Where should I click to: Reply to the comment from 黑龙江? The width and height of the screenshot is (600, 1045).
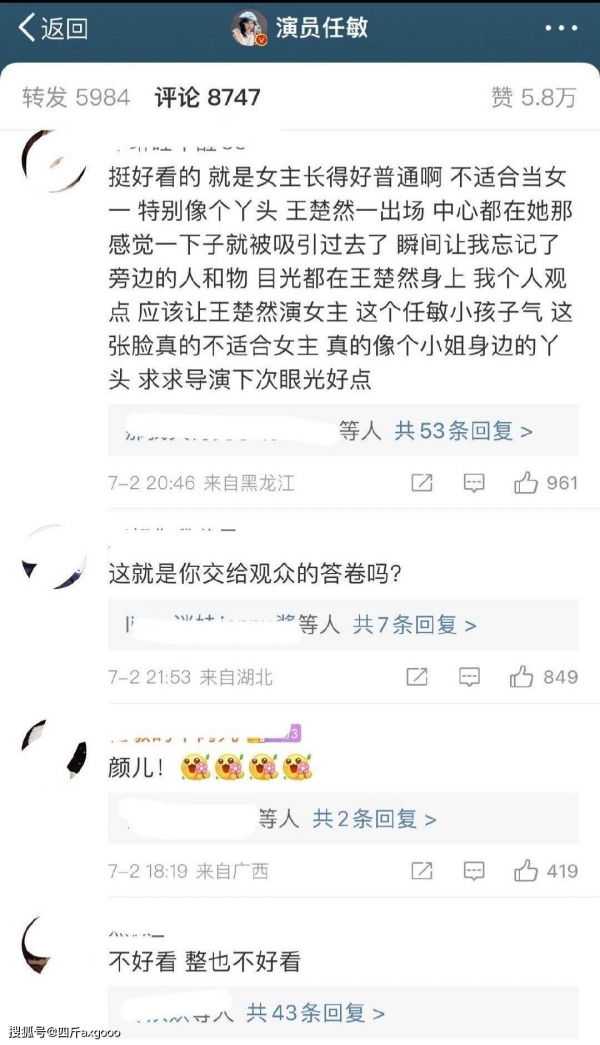474,483
